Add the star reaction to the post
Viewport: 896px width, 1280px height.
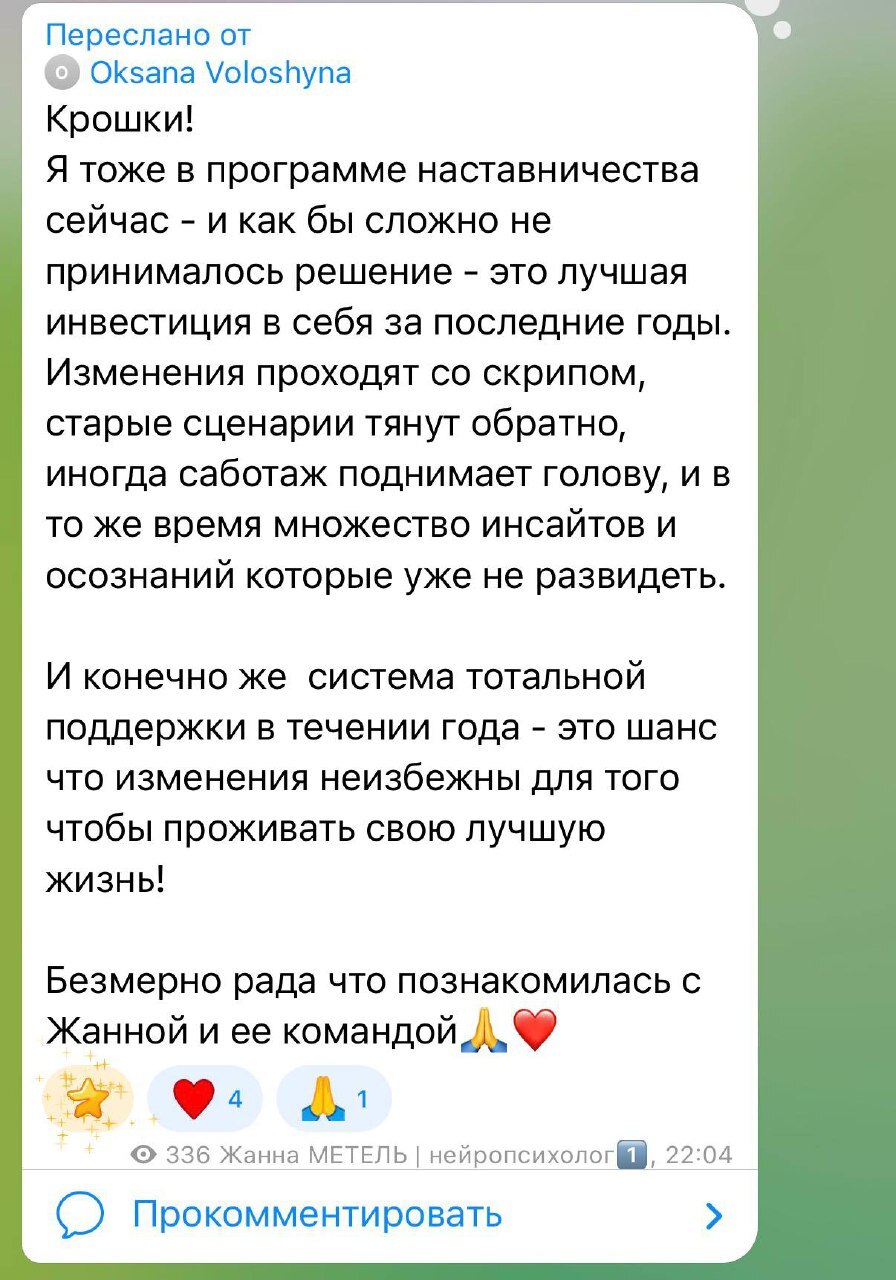coord(88,1101)
